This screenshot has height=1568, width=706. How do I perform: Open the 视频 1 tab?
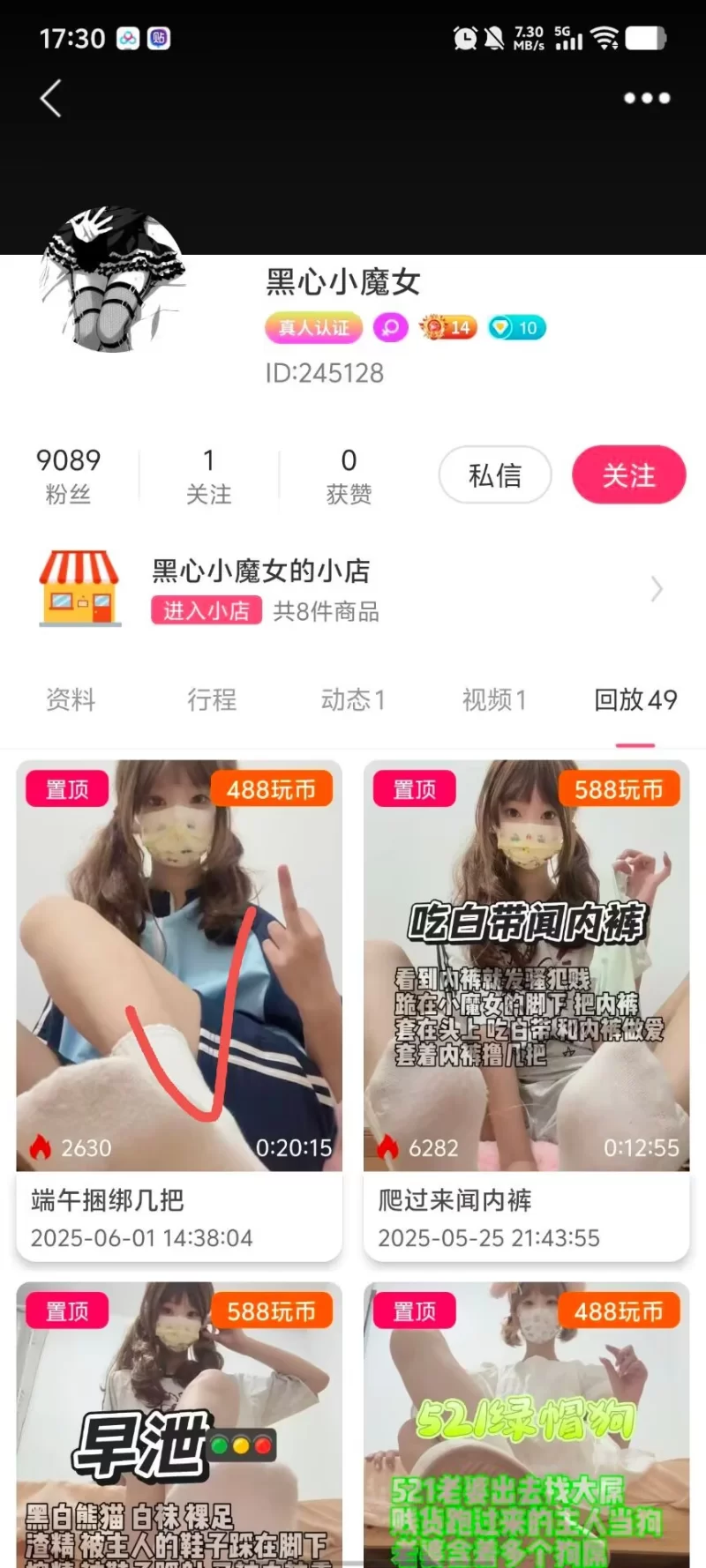[x=494, y=700]
